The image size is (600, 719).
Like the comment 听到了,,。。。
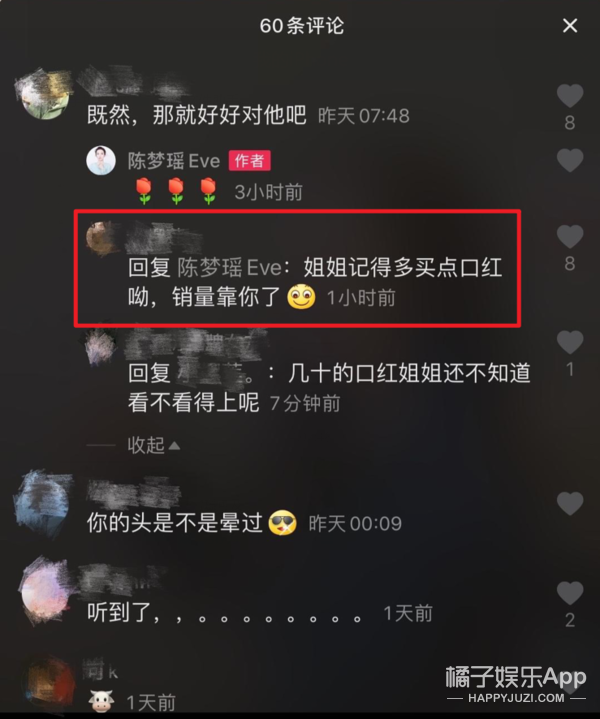coord(570,593)
